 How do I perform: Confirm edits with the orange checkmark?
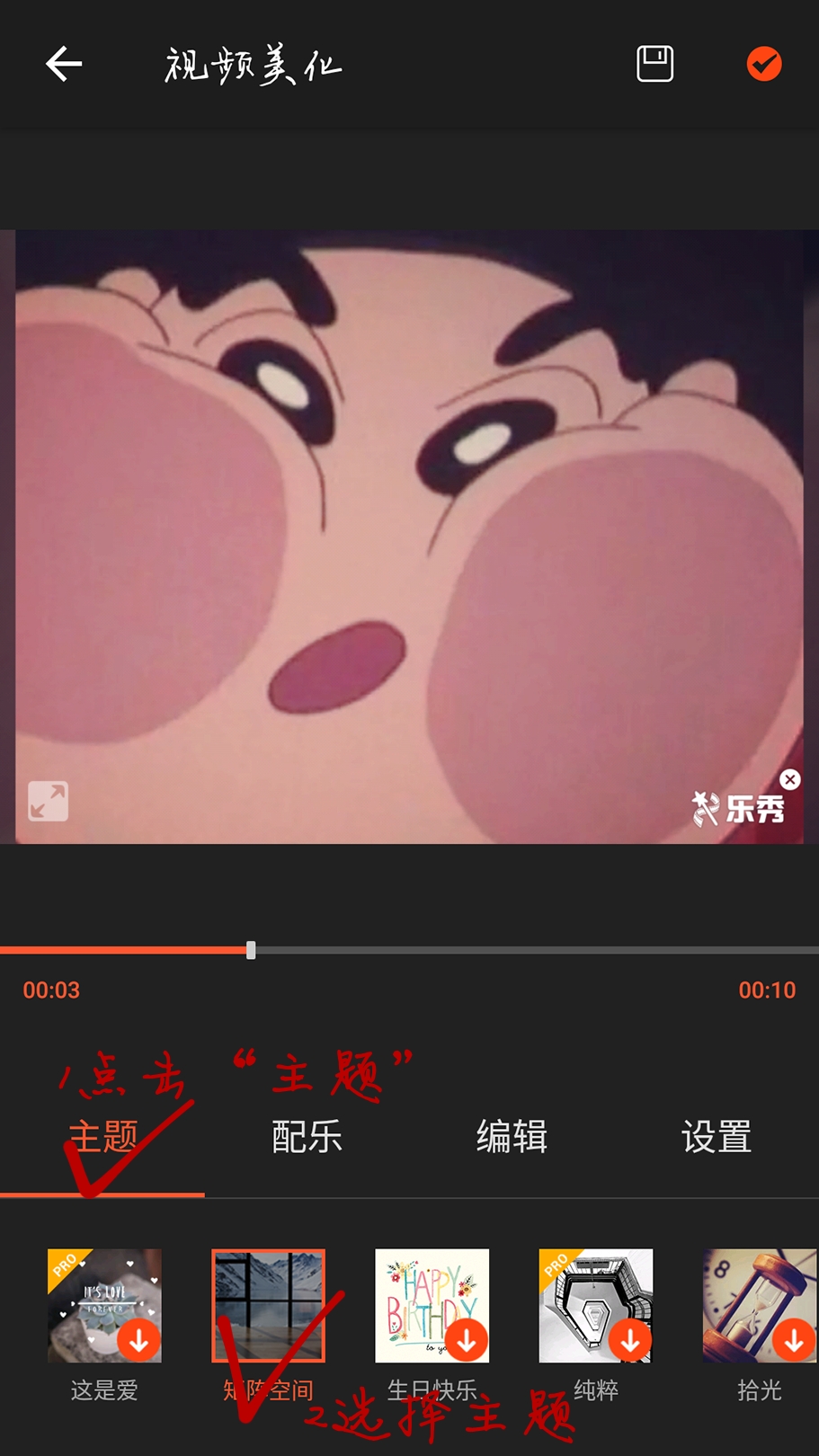click(763, 64)
